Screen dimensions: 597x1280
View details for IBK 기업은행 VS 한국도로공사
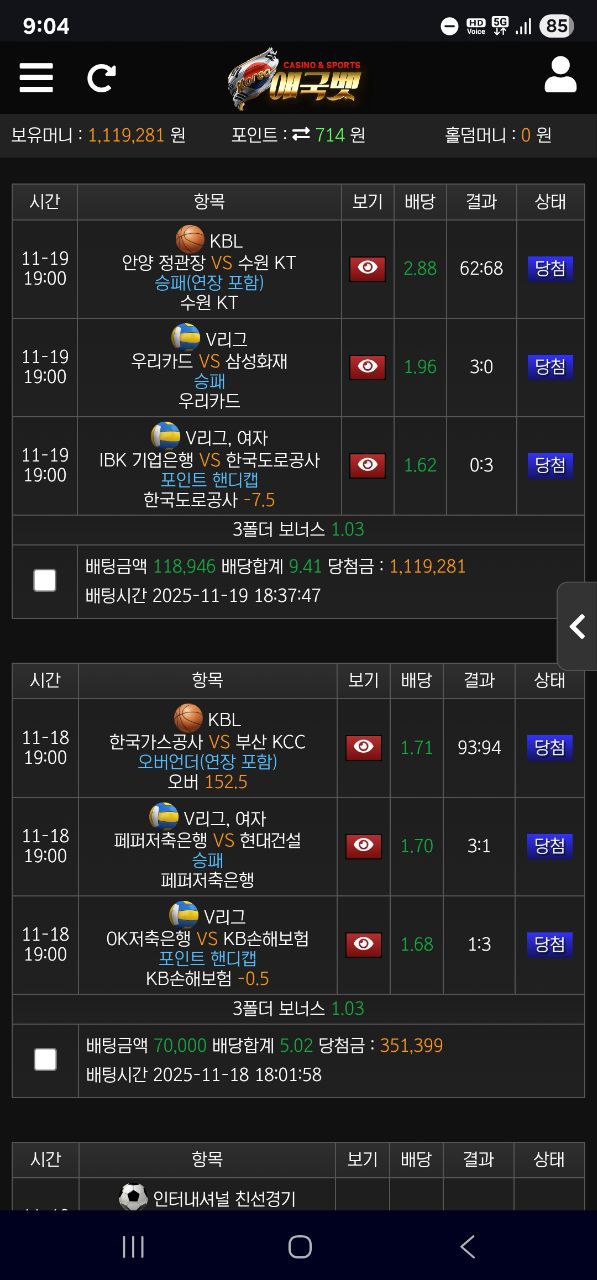click(367, 465)
